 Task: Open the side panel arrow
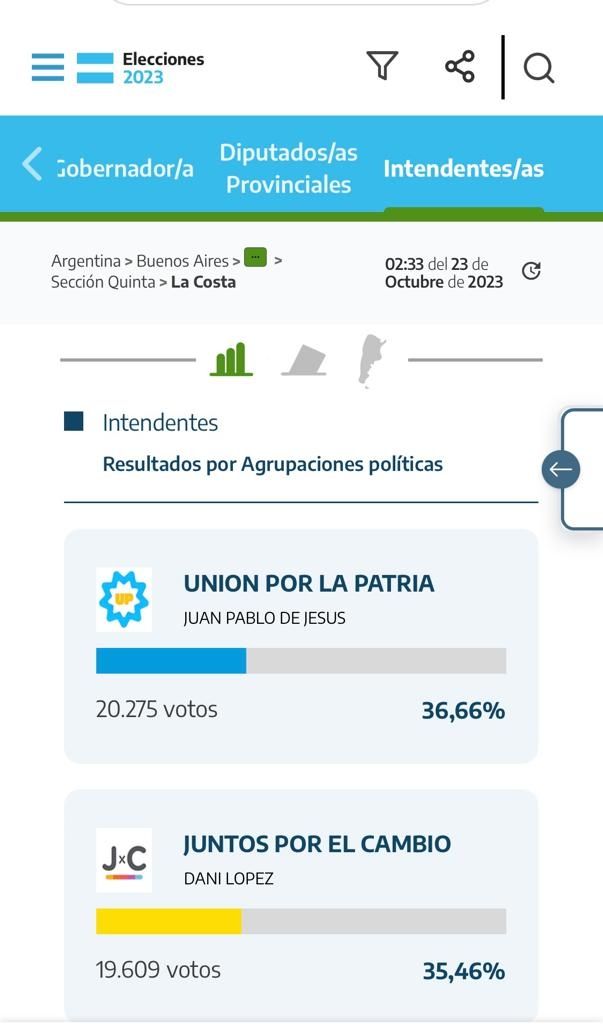click(x=560, y=469)
